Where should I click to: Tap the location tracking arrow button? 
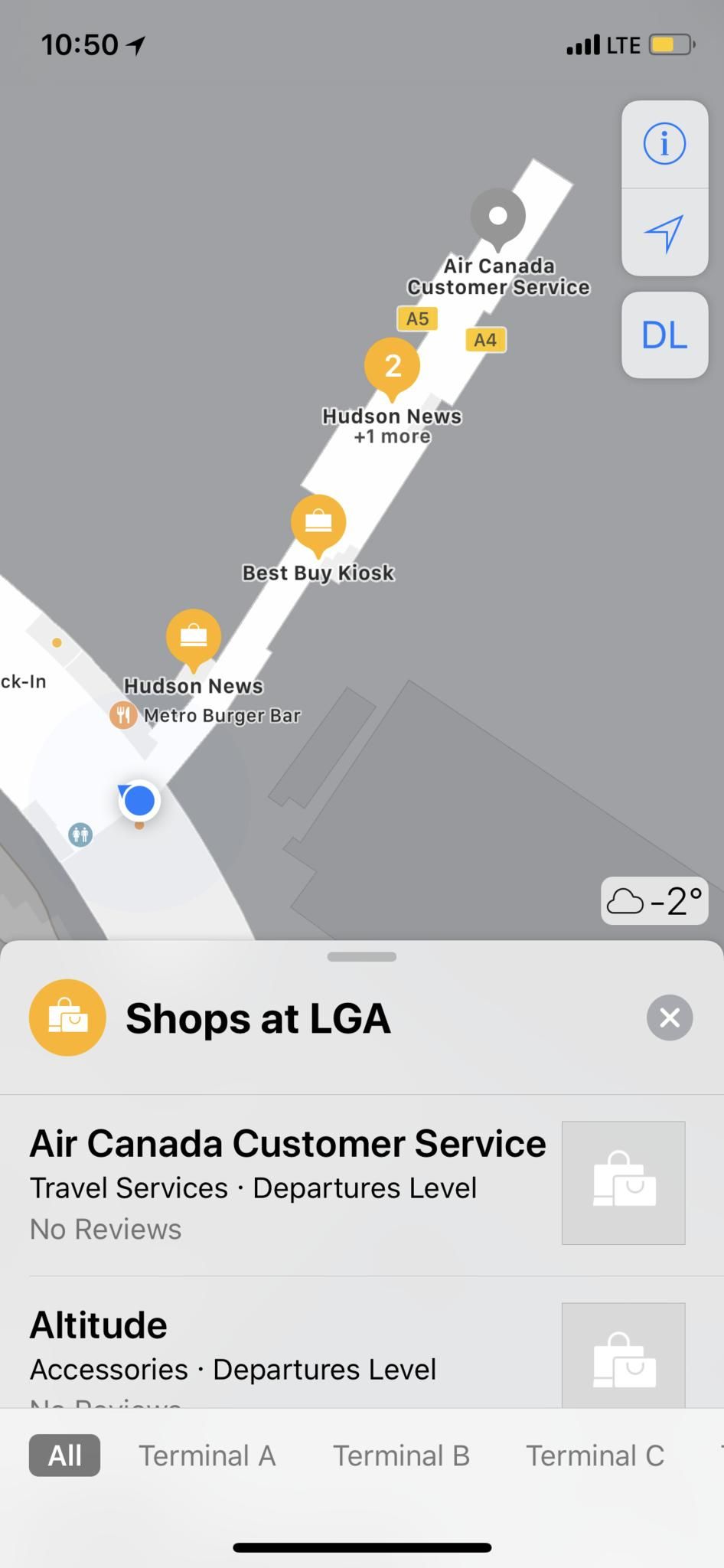pyautogui.click(x=664, y=233)
